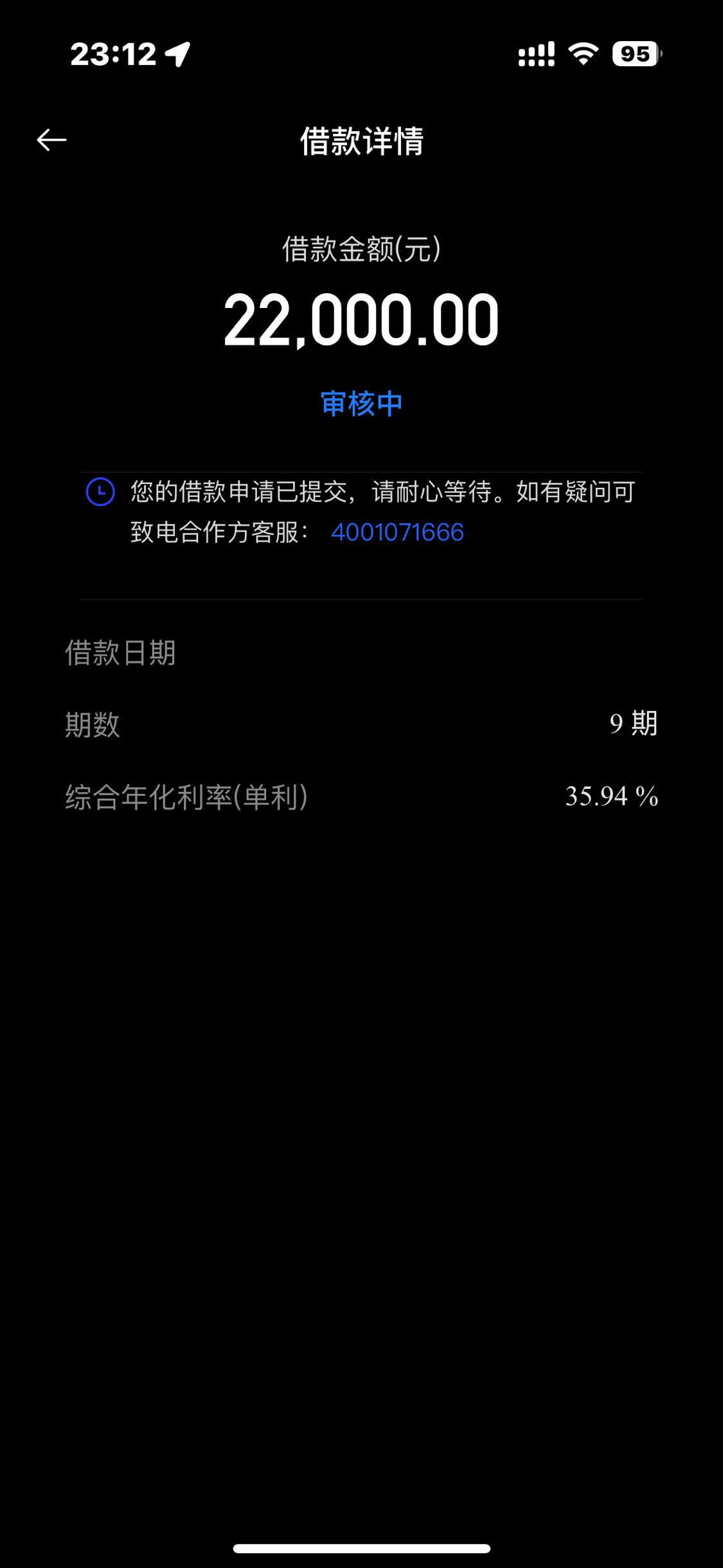Image resolution: width=723 pixels, height=1568 pixels.
Task: Go back from the 借款详情 page
Action: [51, 140]
